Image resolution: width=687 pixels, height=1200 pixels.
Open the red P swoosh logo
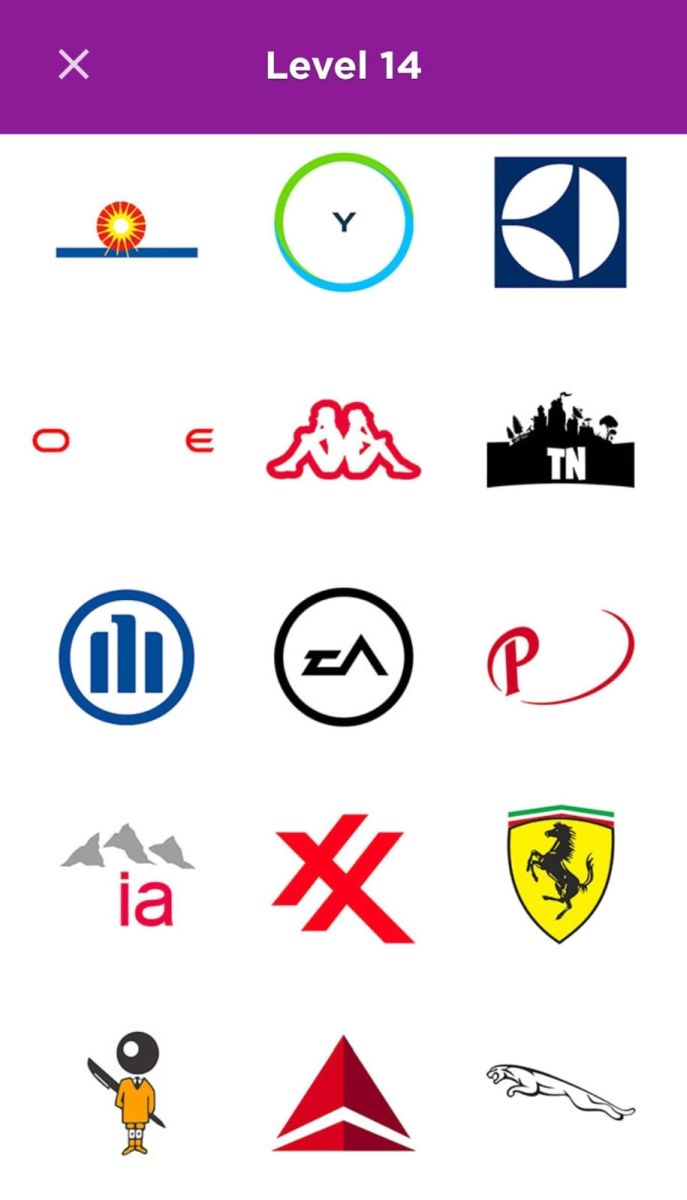click(x=560, y=657)
